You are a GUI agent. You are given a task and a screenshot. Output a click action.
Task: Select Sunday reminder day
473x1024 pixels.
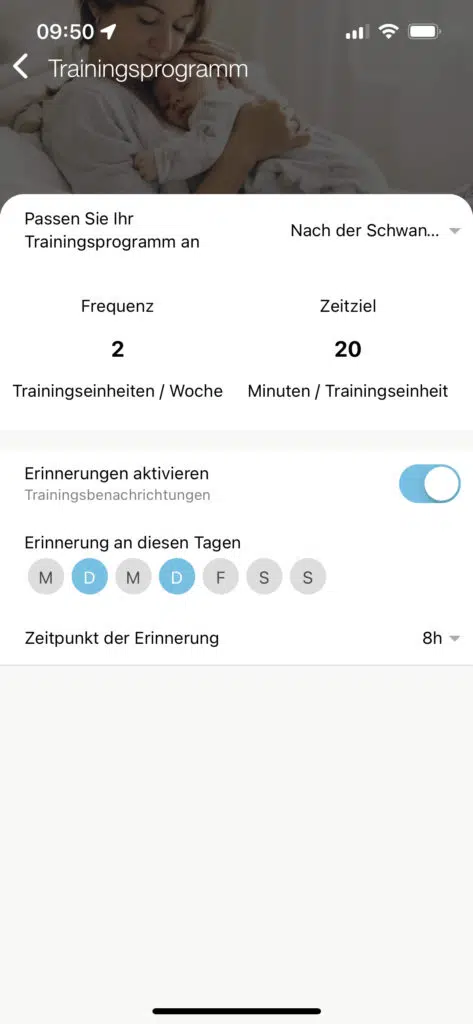tap(308, 577)
